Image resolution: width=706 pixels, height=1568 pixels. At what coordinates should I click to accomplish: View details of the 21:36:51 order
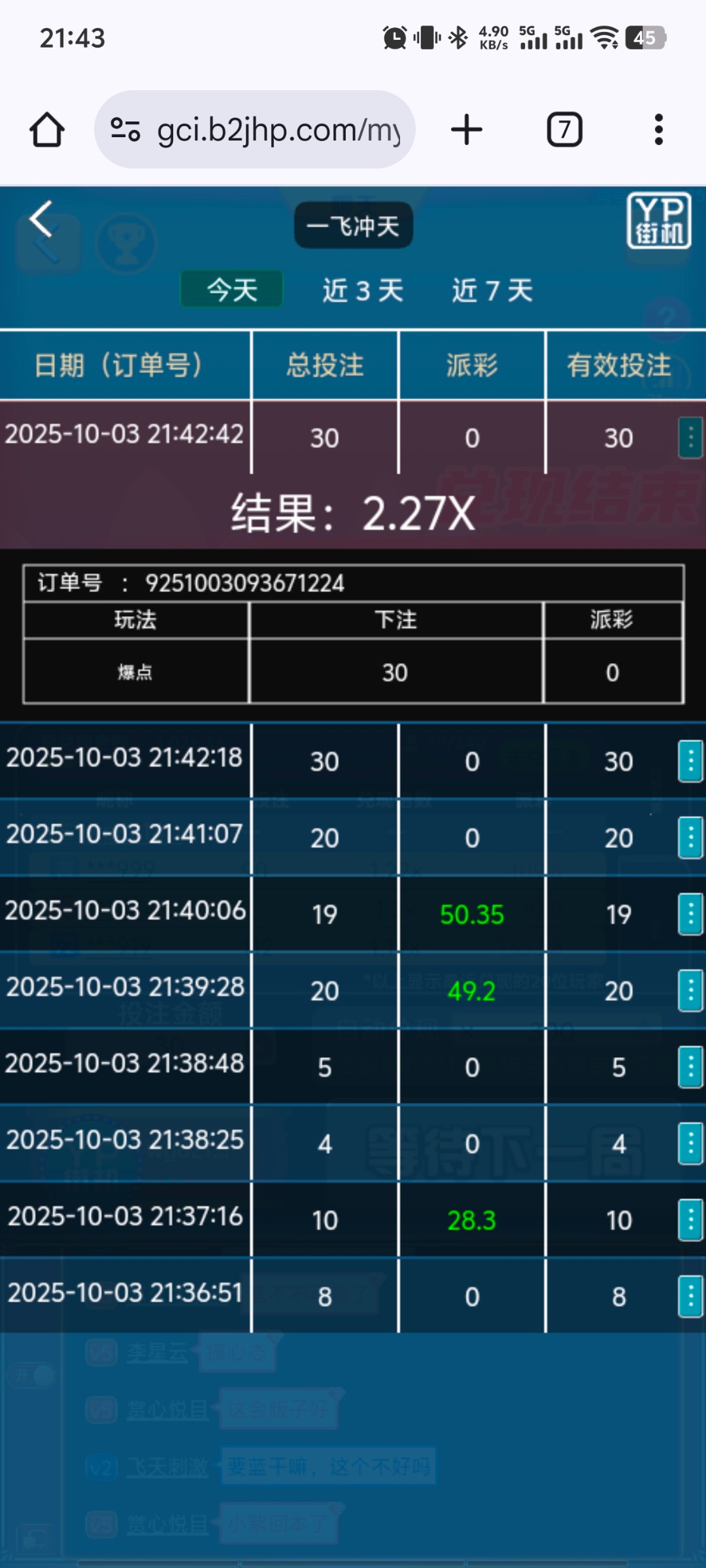690,1296
